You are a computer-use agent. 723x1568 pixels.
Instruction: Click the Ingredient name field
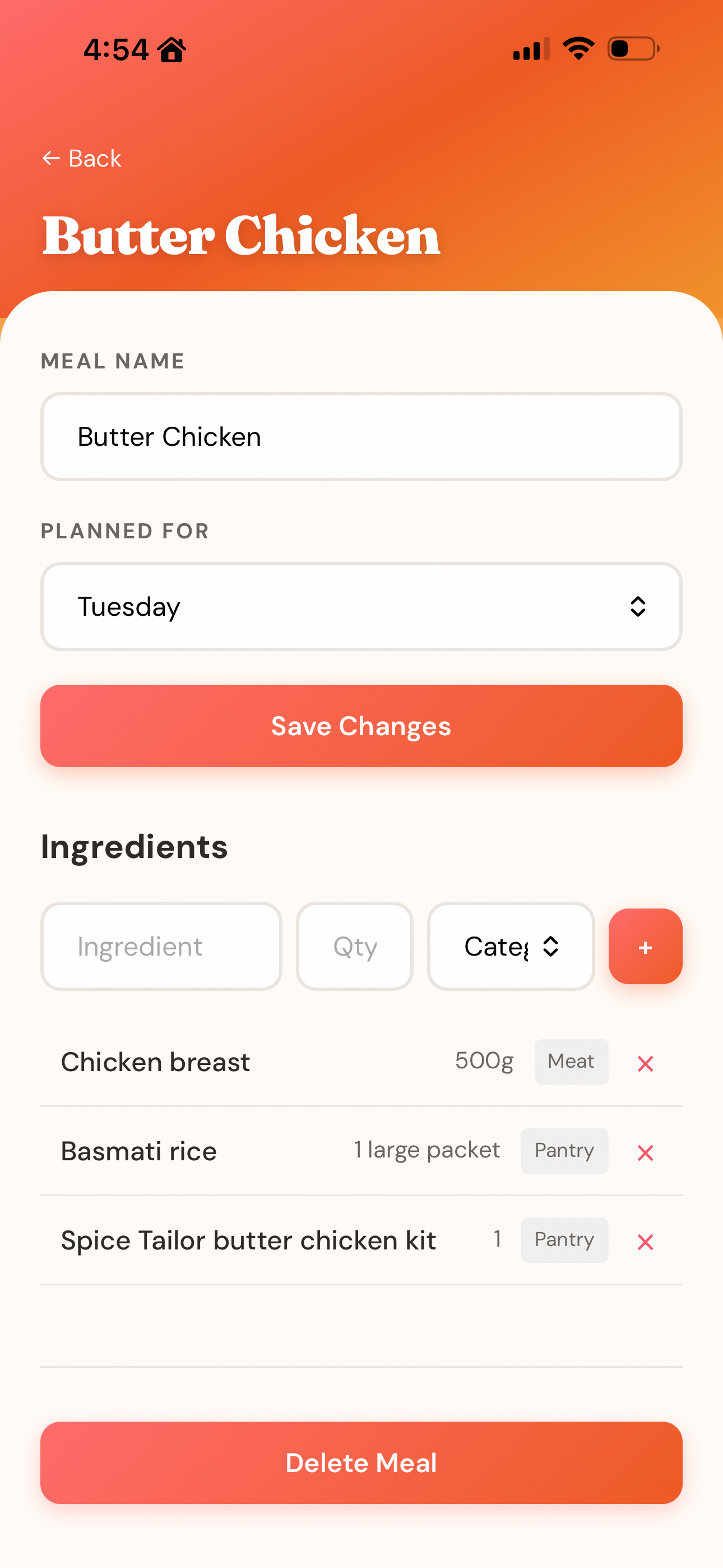point(161,946)
